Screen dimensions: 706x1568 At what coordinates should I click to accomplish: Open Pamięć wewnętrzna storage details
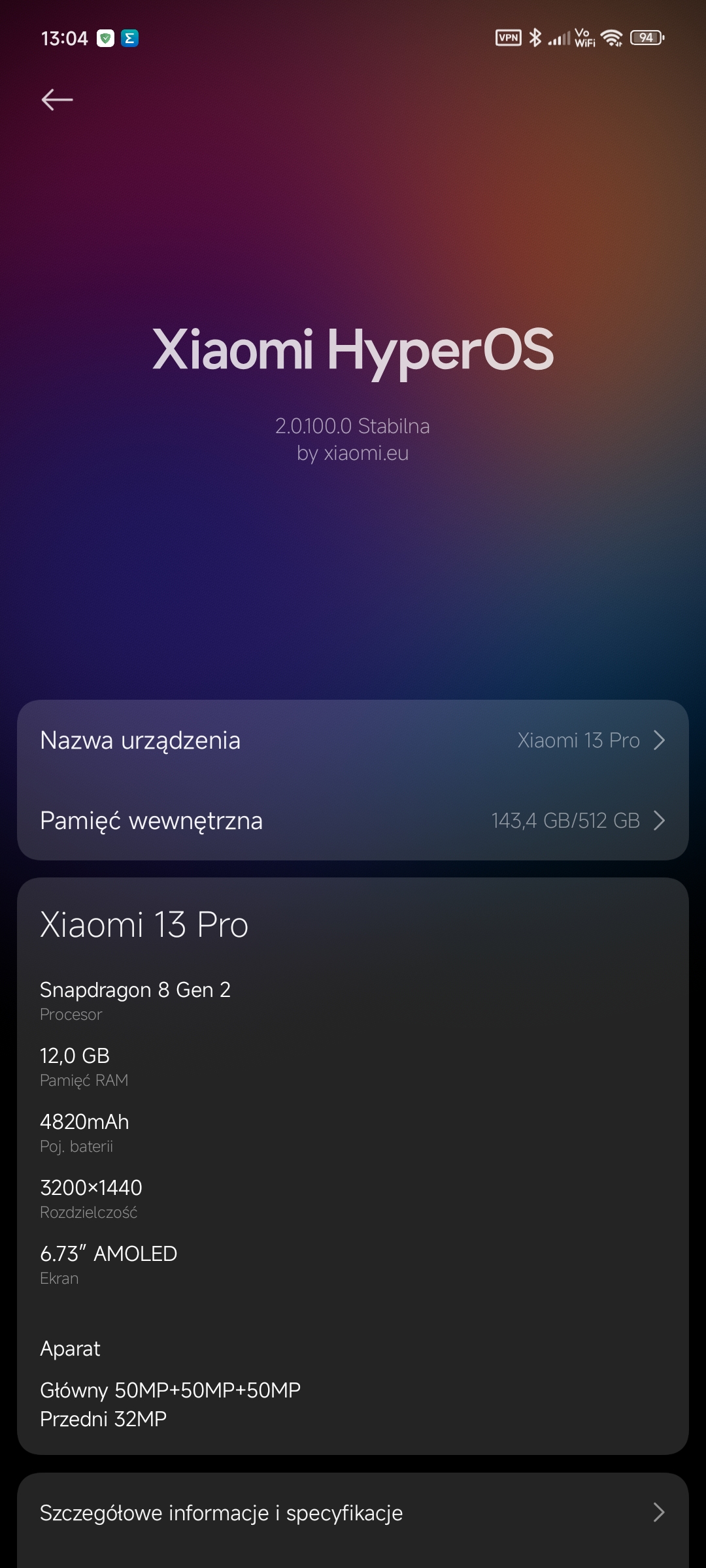[353, 821]
